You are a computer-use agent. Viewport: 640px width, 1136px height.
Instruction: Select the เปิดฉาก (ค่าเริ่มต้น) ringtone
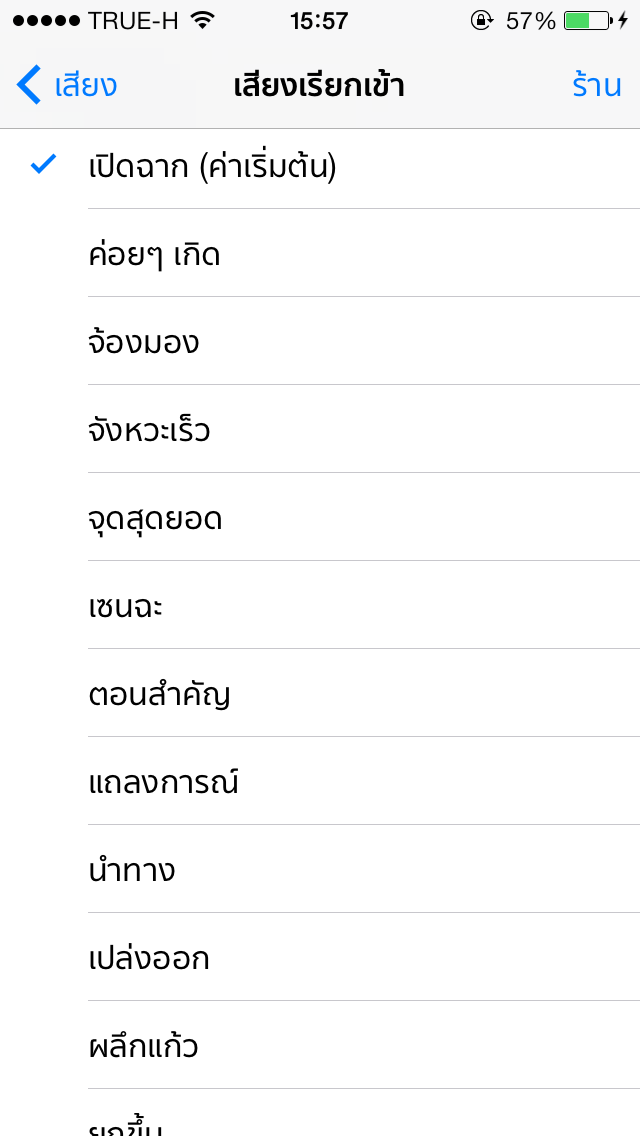tap(320, 167)
